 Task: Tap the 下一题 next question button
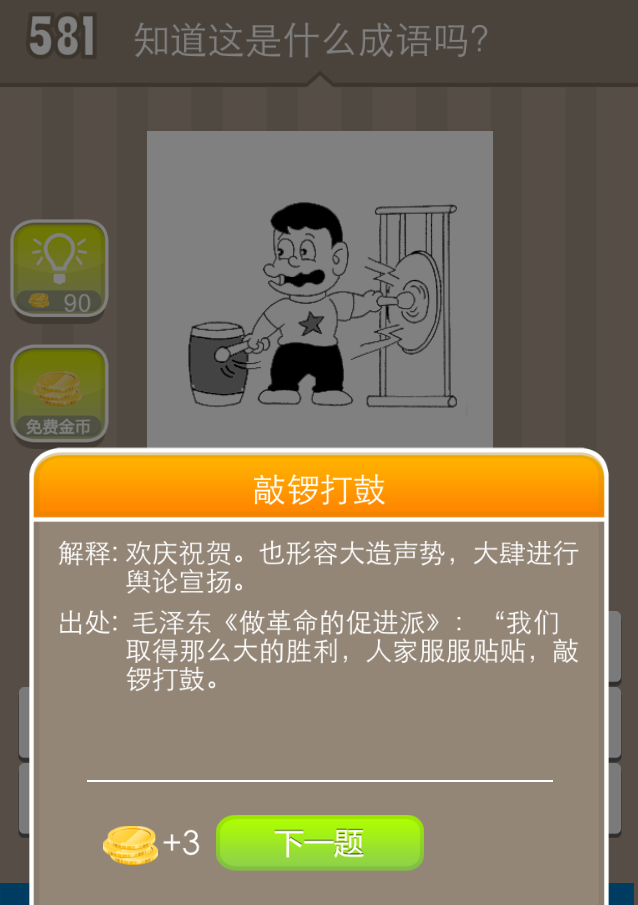pos(319,843)
